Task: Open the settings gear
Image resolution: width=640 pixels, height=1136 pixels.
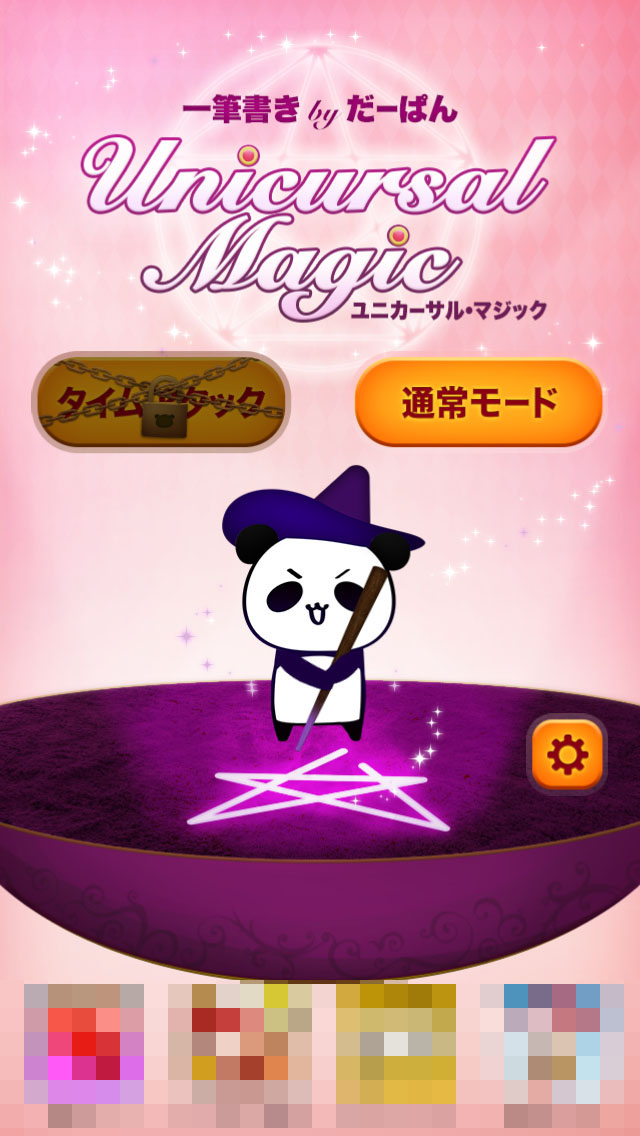Action: point(566,752)
